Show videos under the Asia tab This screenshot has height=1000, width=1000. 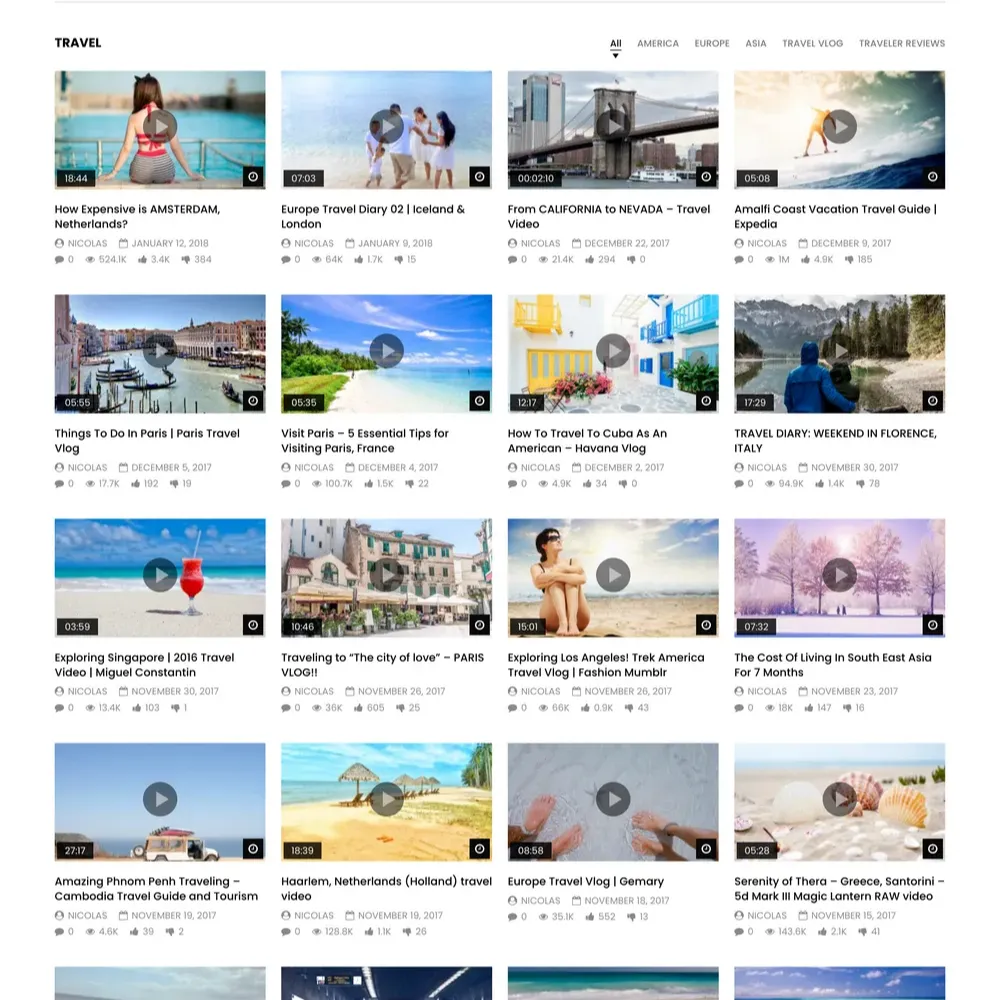pyautogui.click(x=756, y=43)
